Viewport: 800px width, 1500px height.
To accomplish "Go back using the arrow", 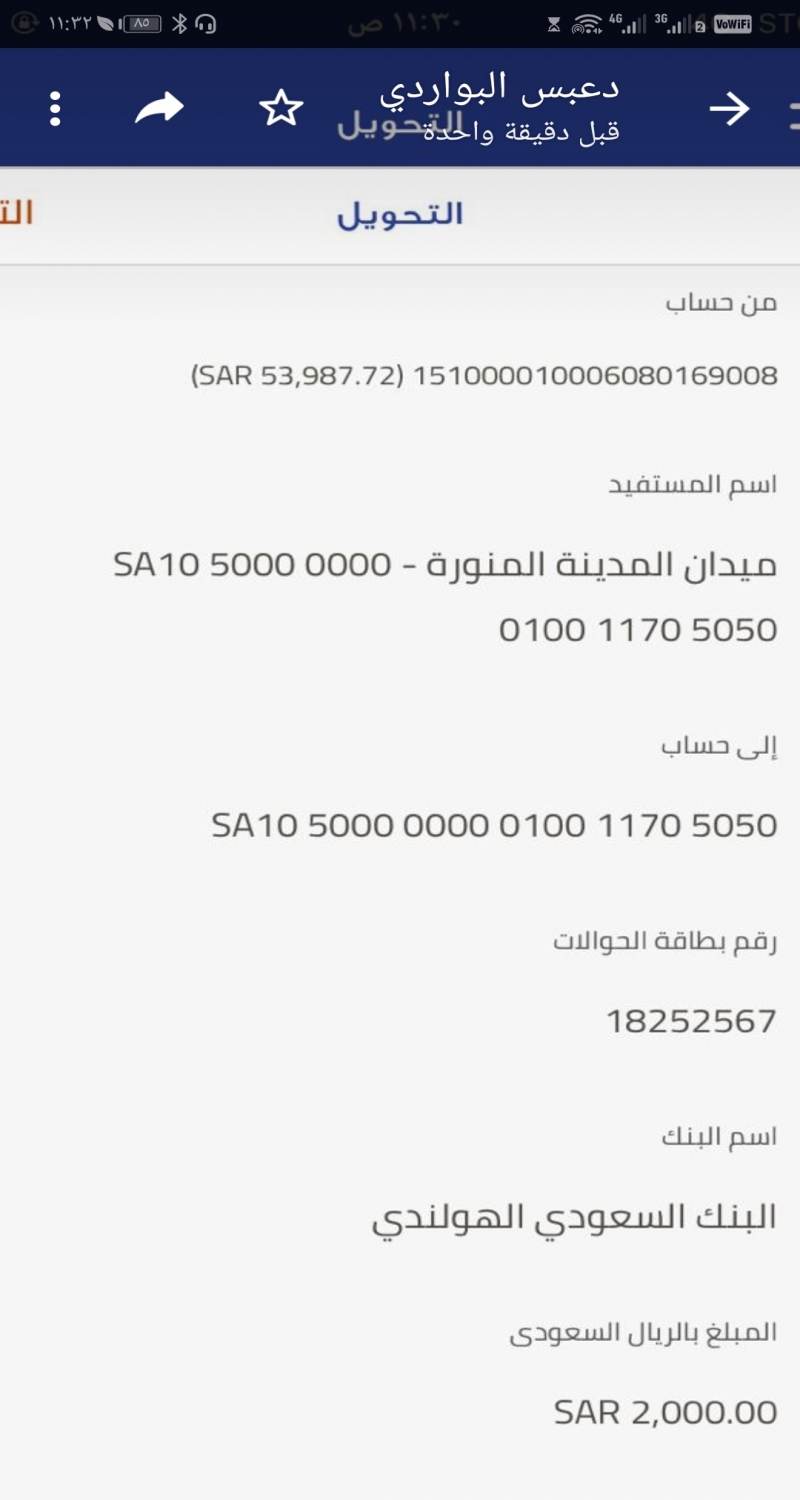I will click(x=730, y=108).
